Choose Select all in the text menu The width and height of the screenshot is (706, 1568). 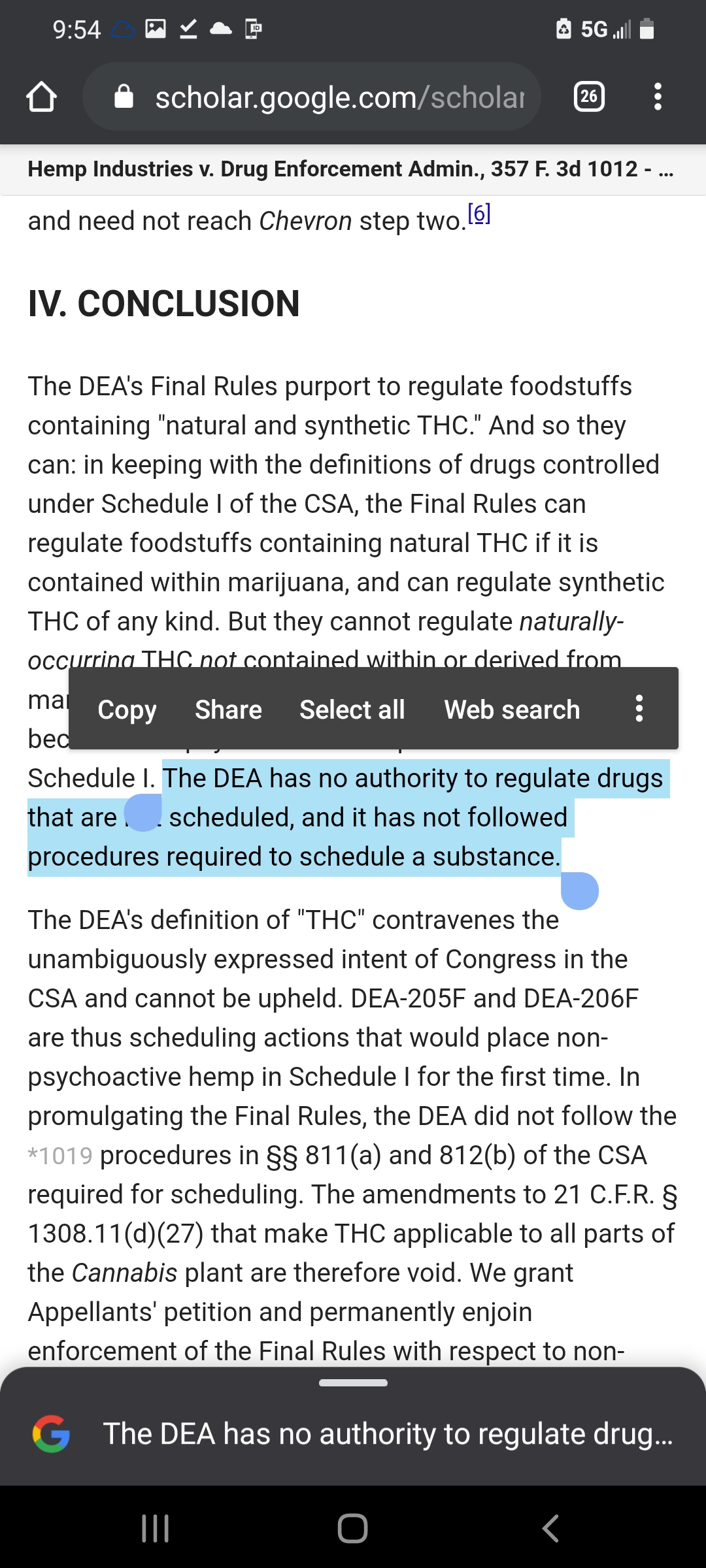352,710
